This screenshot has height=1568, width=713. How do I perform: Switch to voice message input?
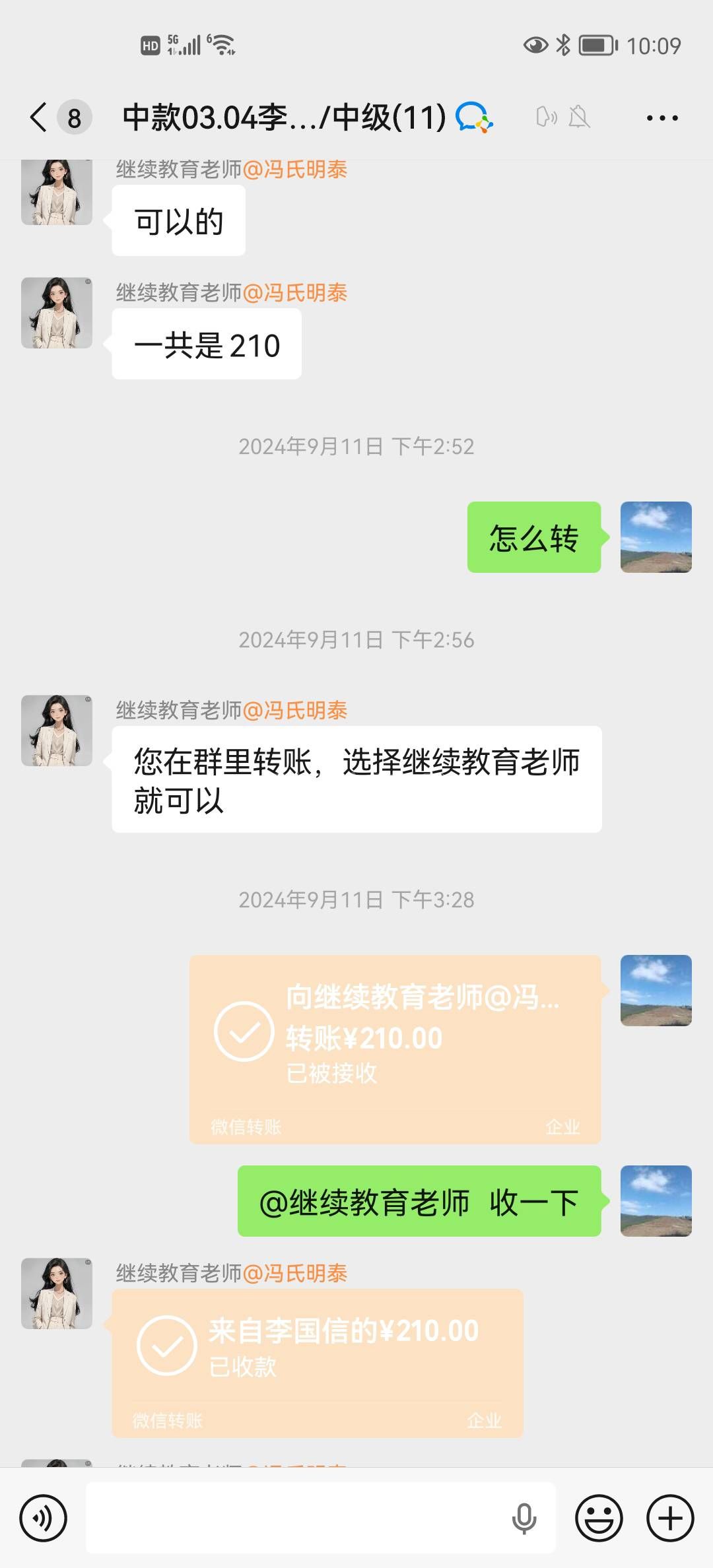coord(44,1518)
